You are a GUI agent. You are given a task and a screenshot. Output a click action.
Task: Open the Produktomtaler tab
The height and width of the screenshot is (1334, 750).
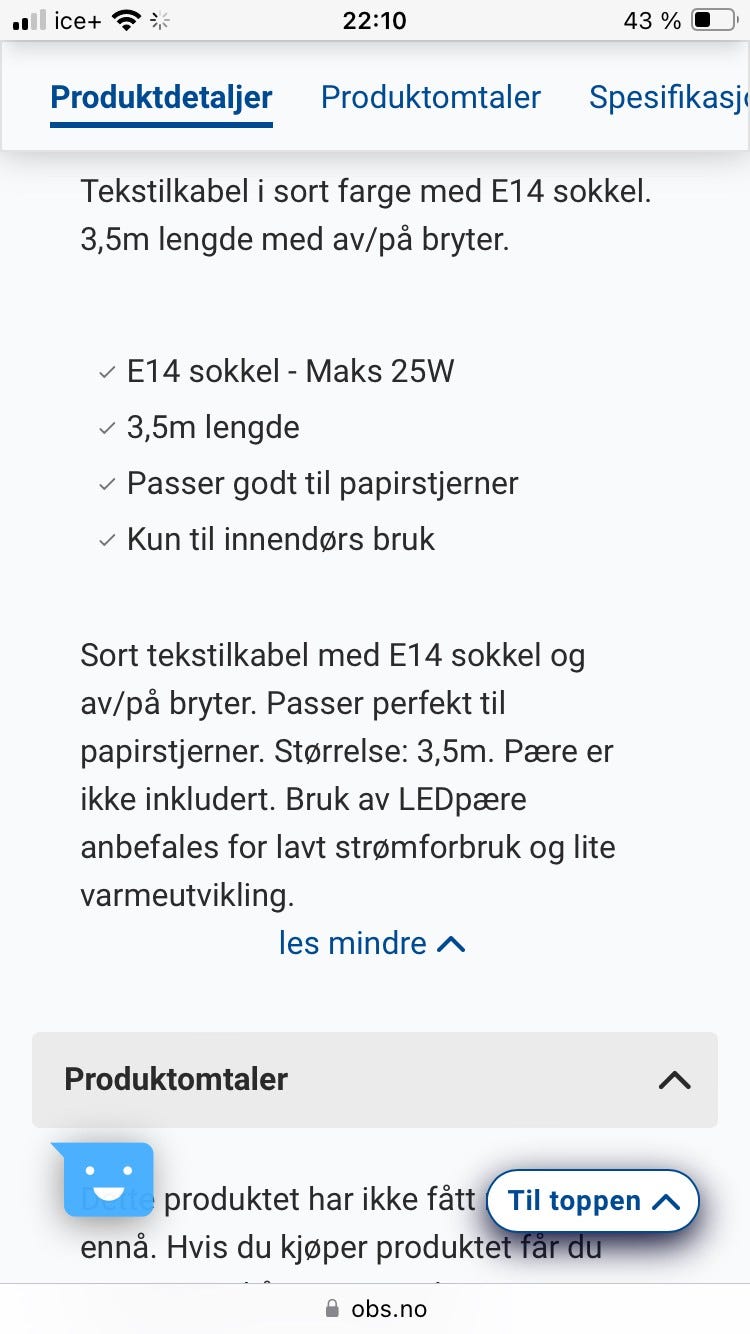[430, 98]
